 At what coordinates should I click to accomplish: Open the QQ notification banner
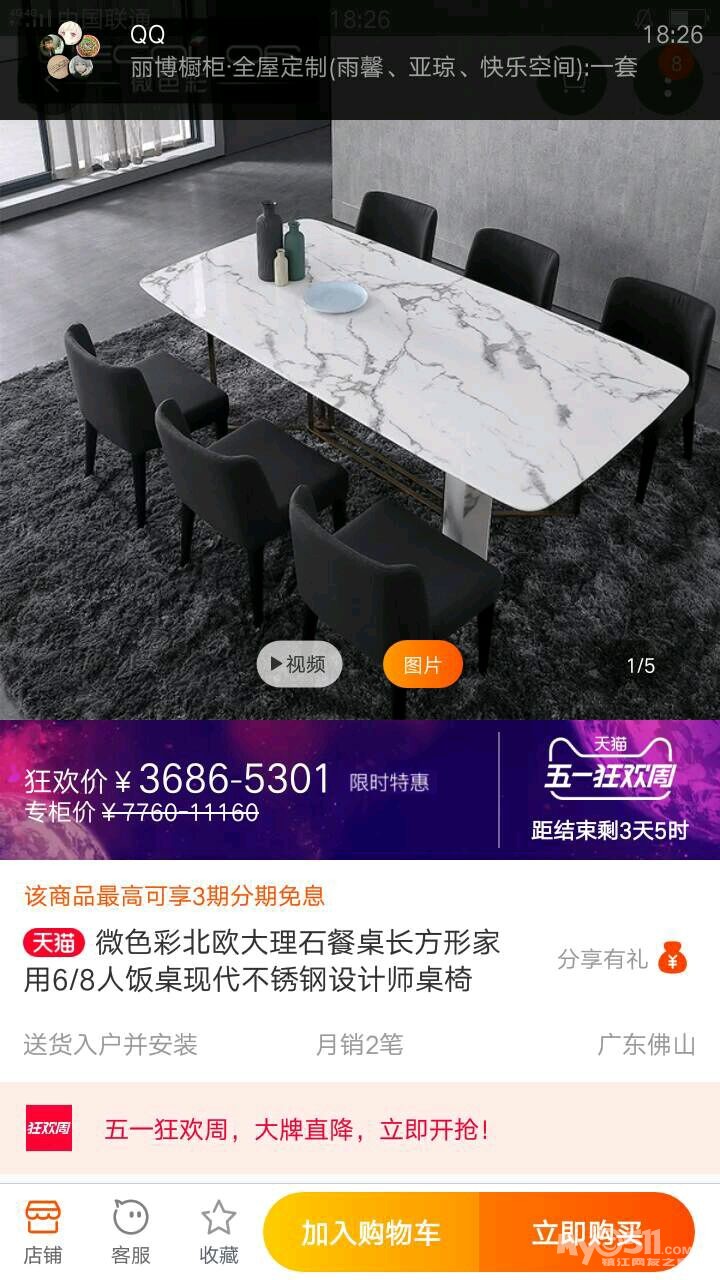[x=360, y=52]
